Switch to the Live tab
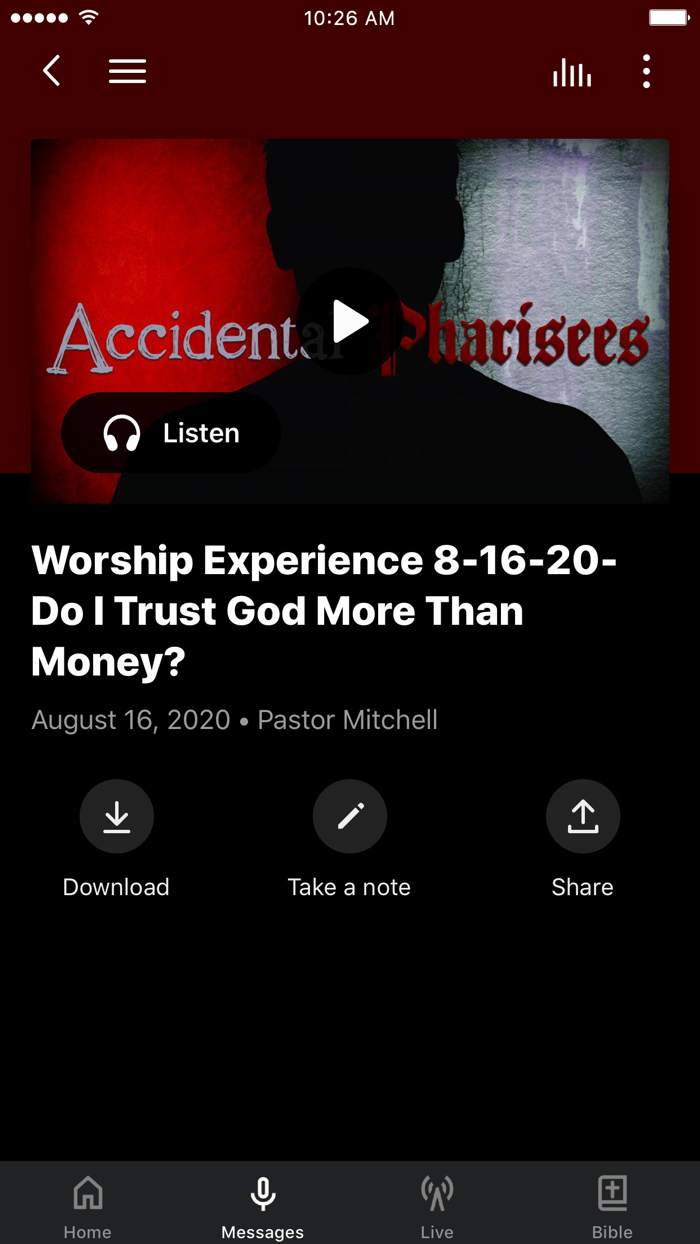700x1244 pixels. coord(437,1205)
